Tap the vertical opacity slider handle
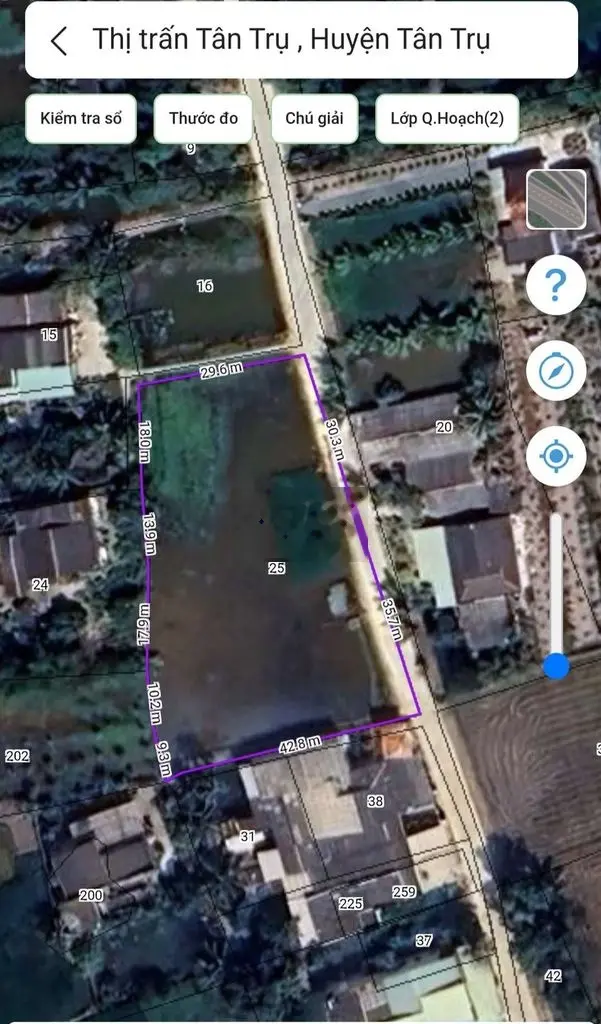The width and height of the screenshot is (601, 1024). [556, 667]
